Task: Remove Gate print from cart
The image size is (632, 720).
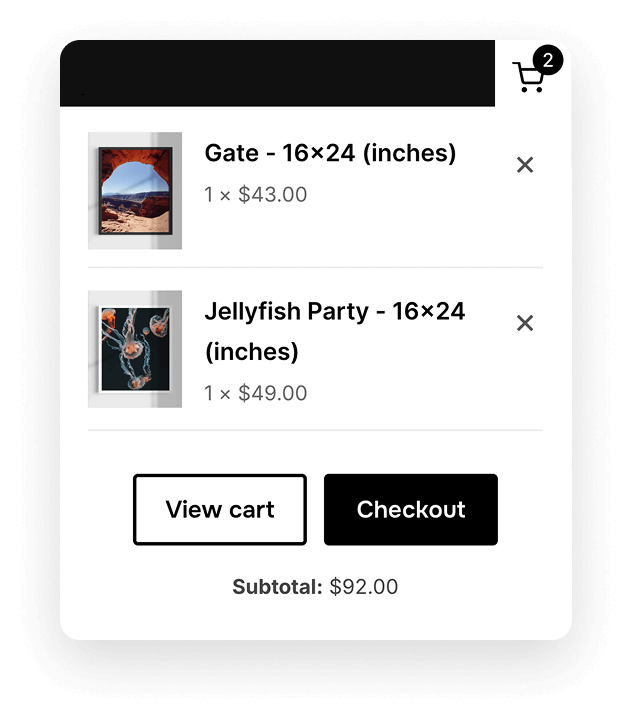Action: point(524,165)
